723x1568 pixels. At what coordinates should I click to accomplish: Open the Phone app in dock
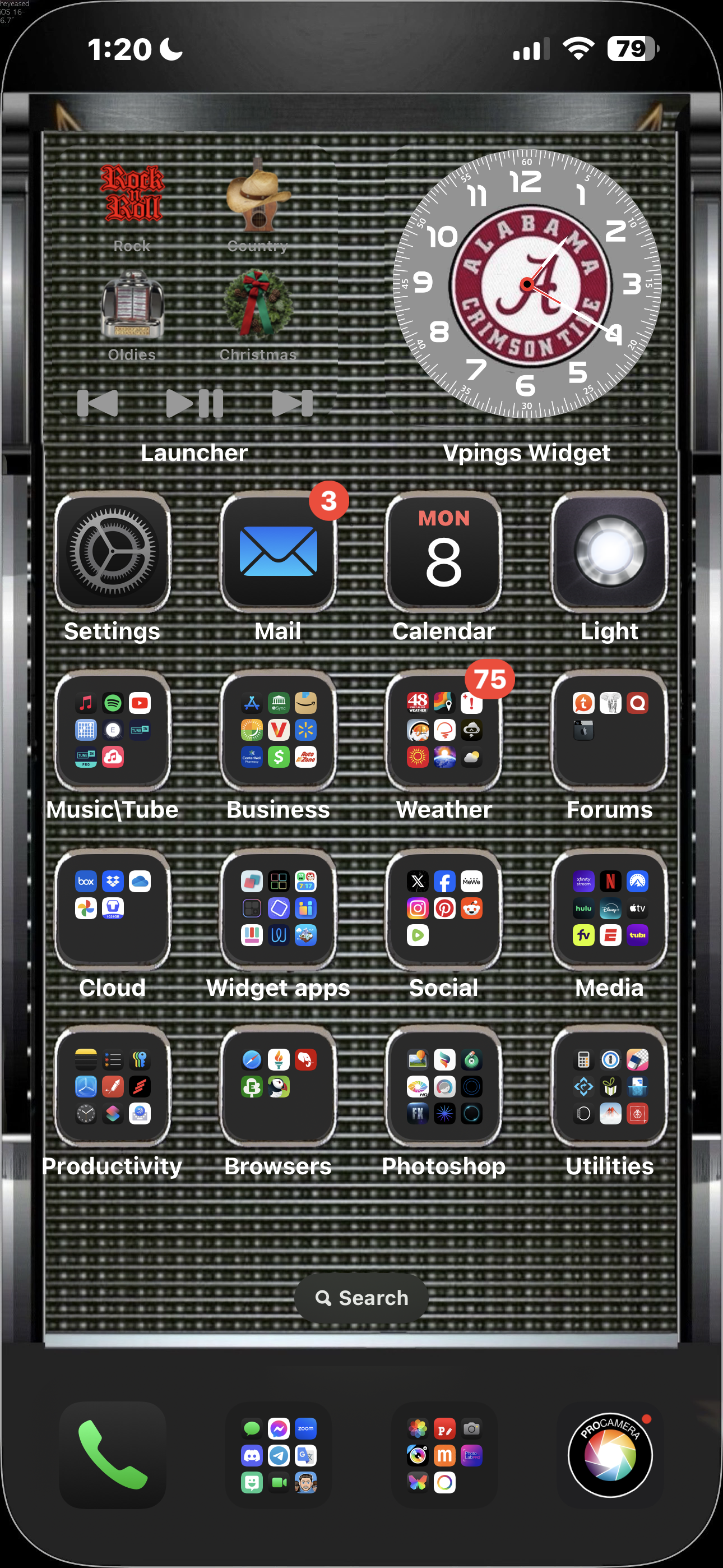(x=113, y=1455)
